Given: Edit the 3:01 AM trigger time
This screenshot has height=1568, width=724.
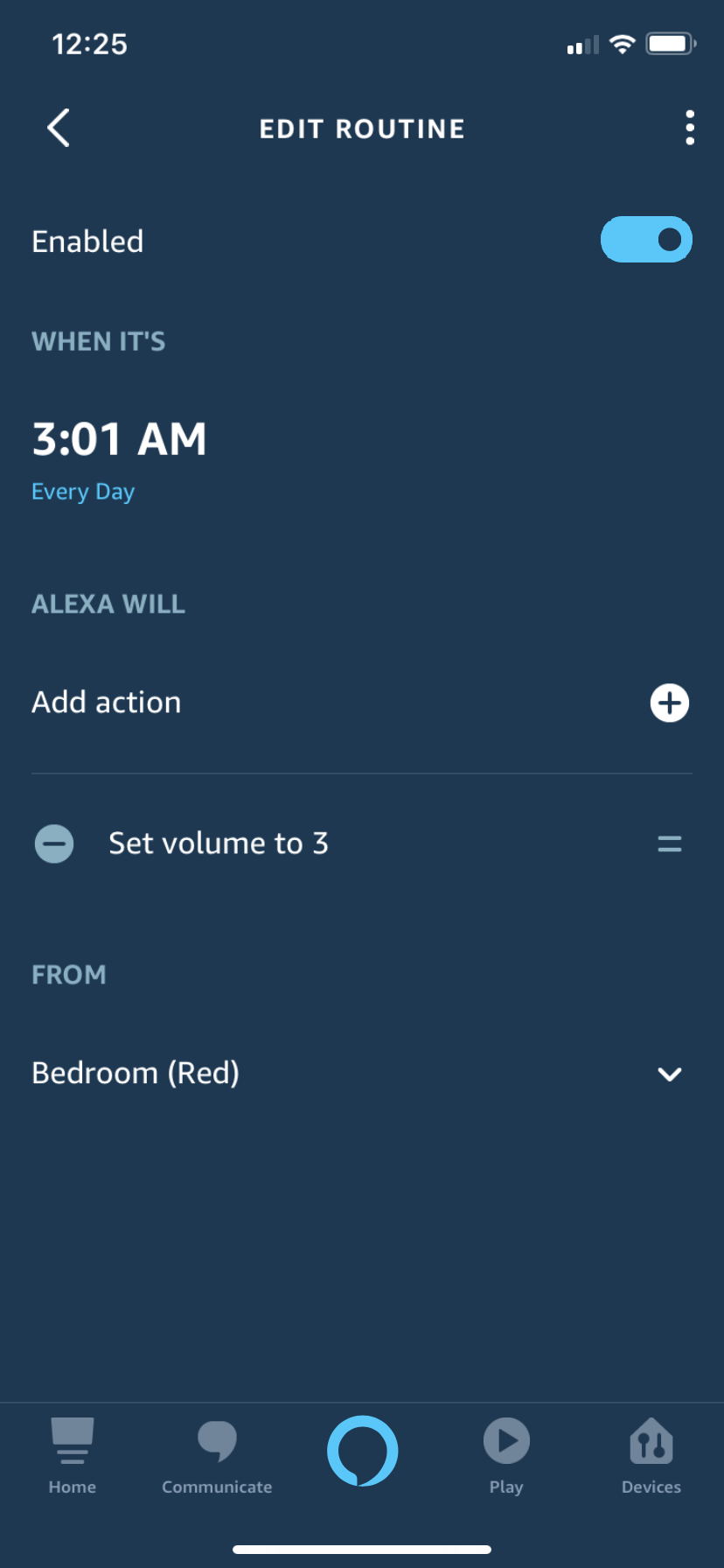Looking at the screenshot, I should coord(120,439).
